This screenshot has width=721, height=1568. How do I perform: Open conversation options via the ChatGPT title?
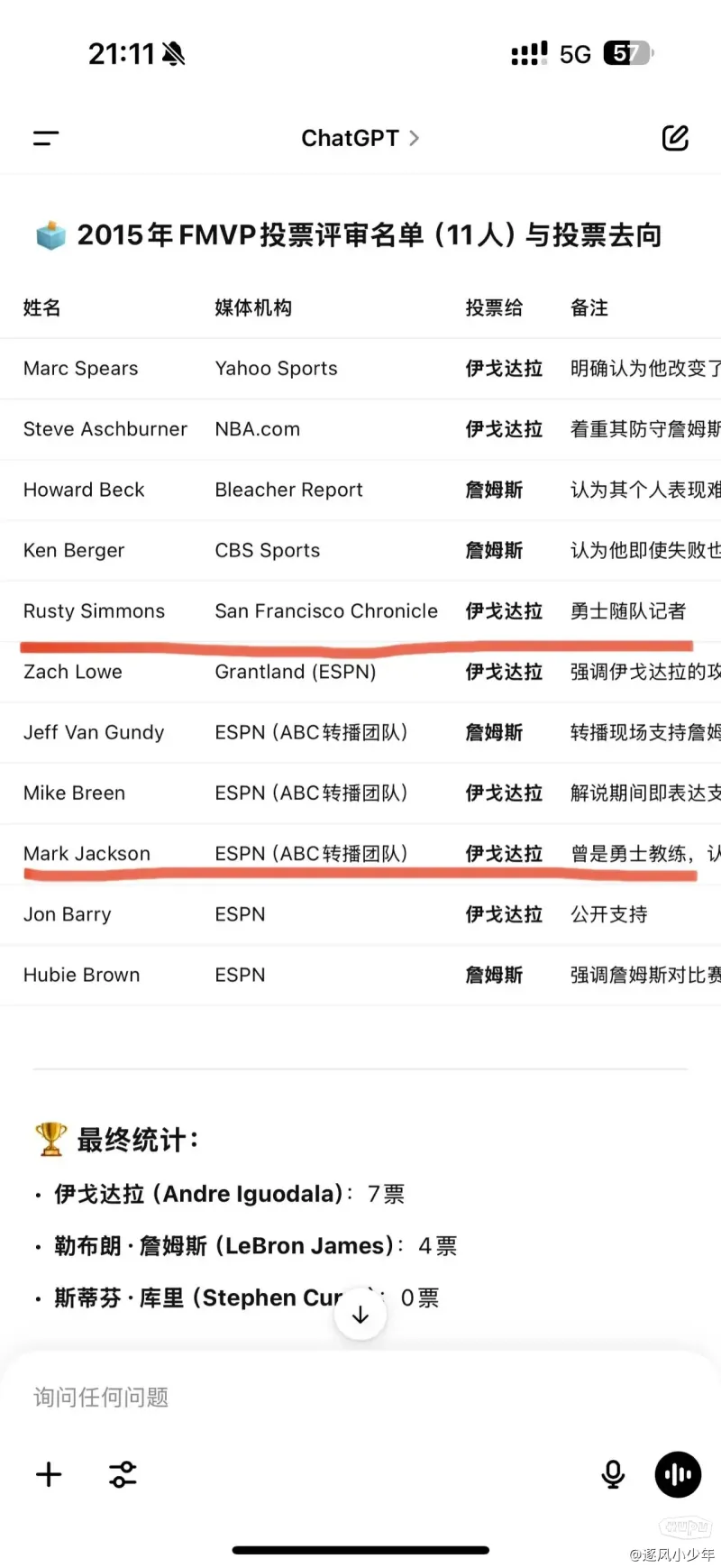pyautogui.click(x=350, y=137)
